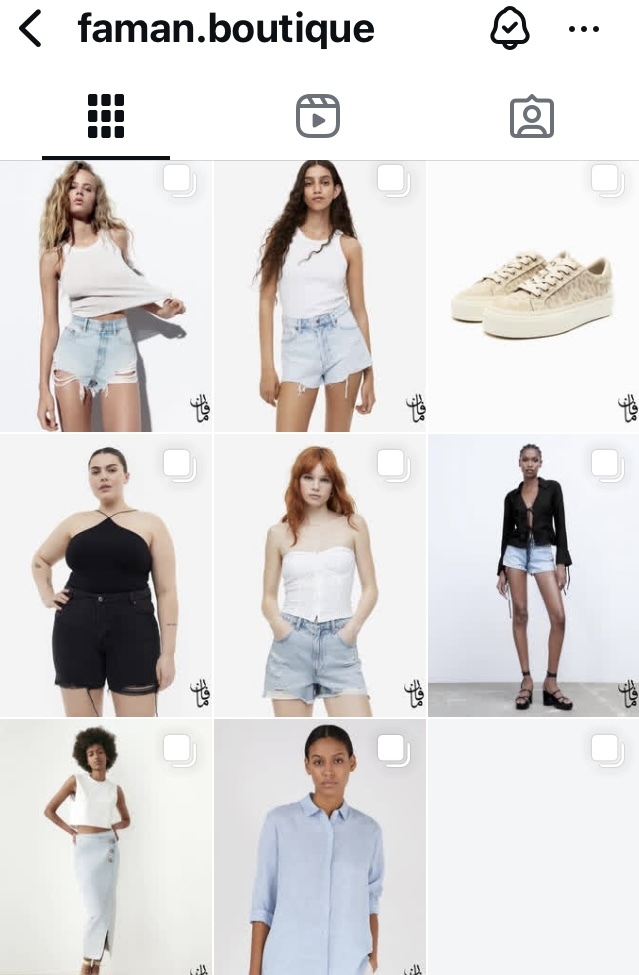Switch to the Reels tab
The image size is (639, 975).
(318, 116)
